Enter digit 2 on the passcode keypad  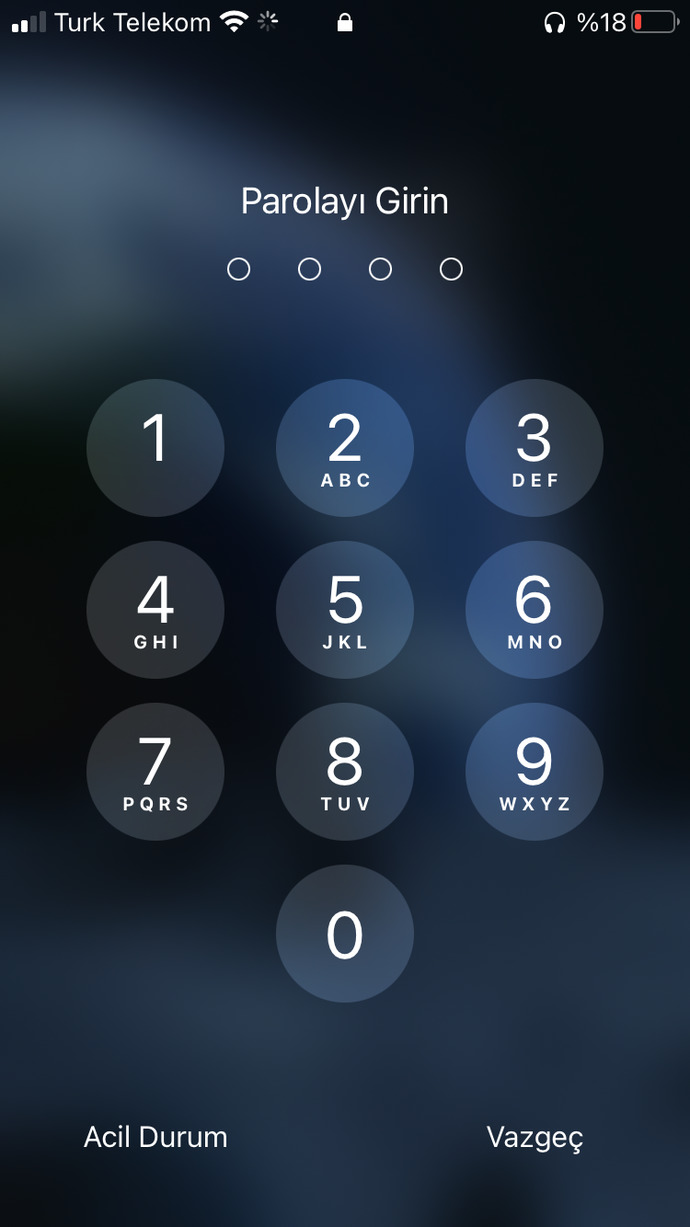(345, 448)
